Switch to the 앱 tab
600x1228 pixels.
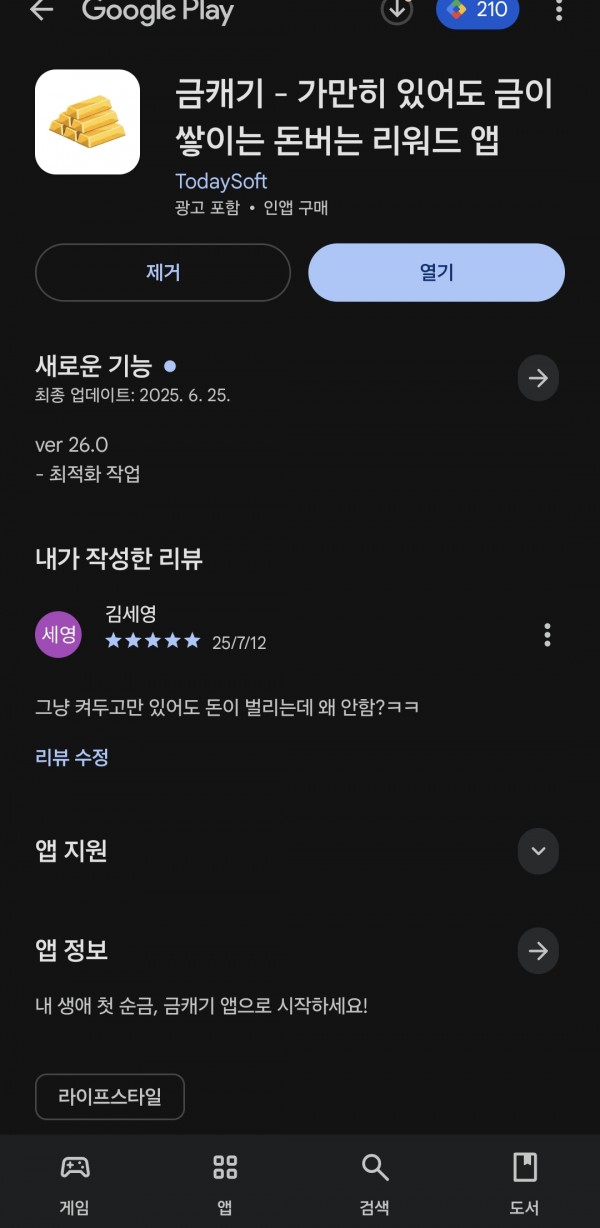225,1183
